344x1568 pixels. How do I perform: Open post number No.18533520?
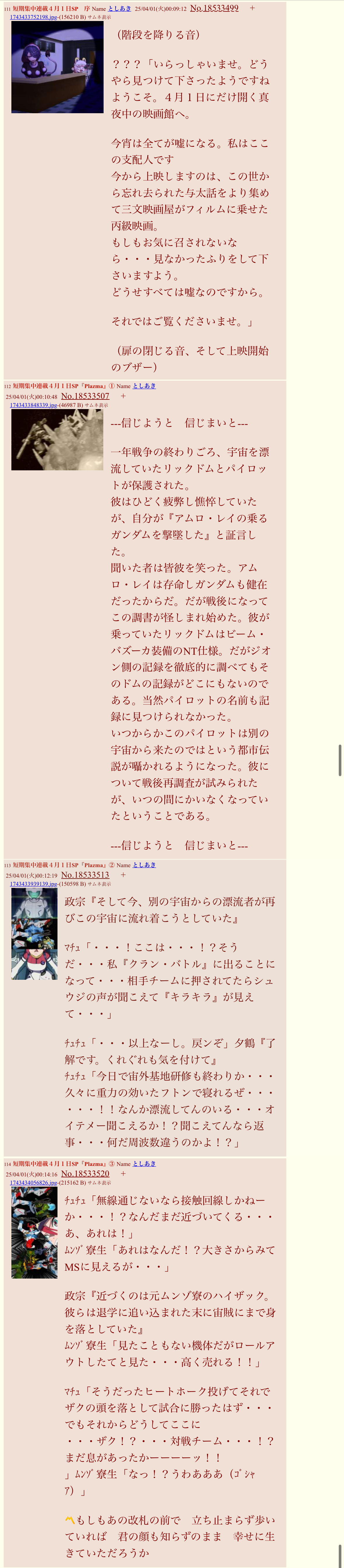pyautogui.click(x=85, y=1174)
